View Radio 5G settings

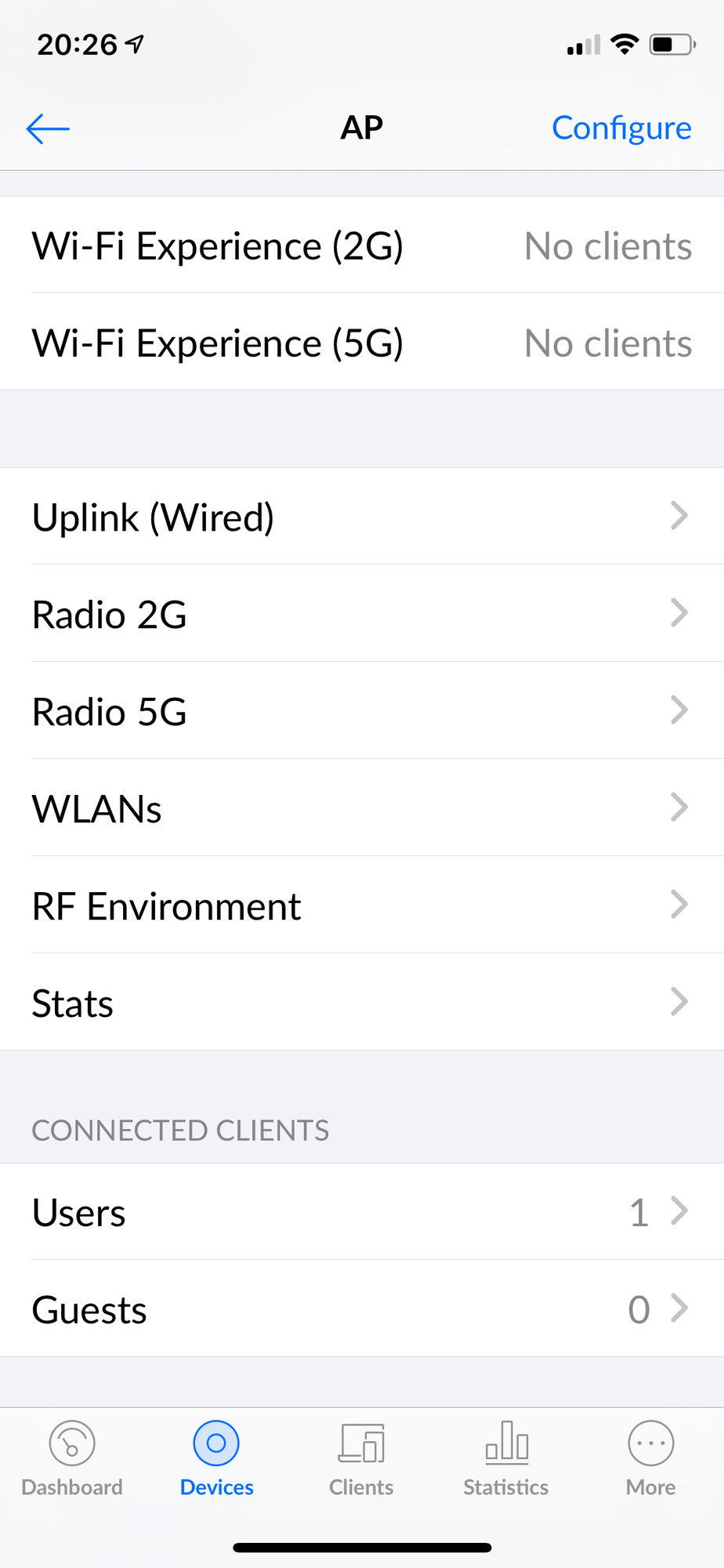pyautogui.click(x=360, y=711)
